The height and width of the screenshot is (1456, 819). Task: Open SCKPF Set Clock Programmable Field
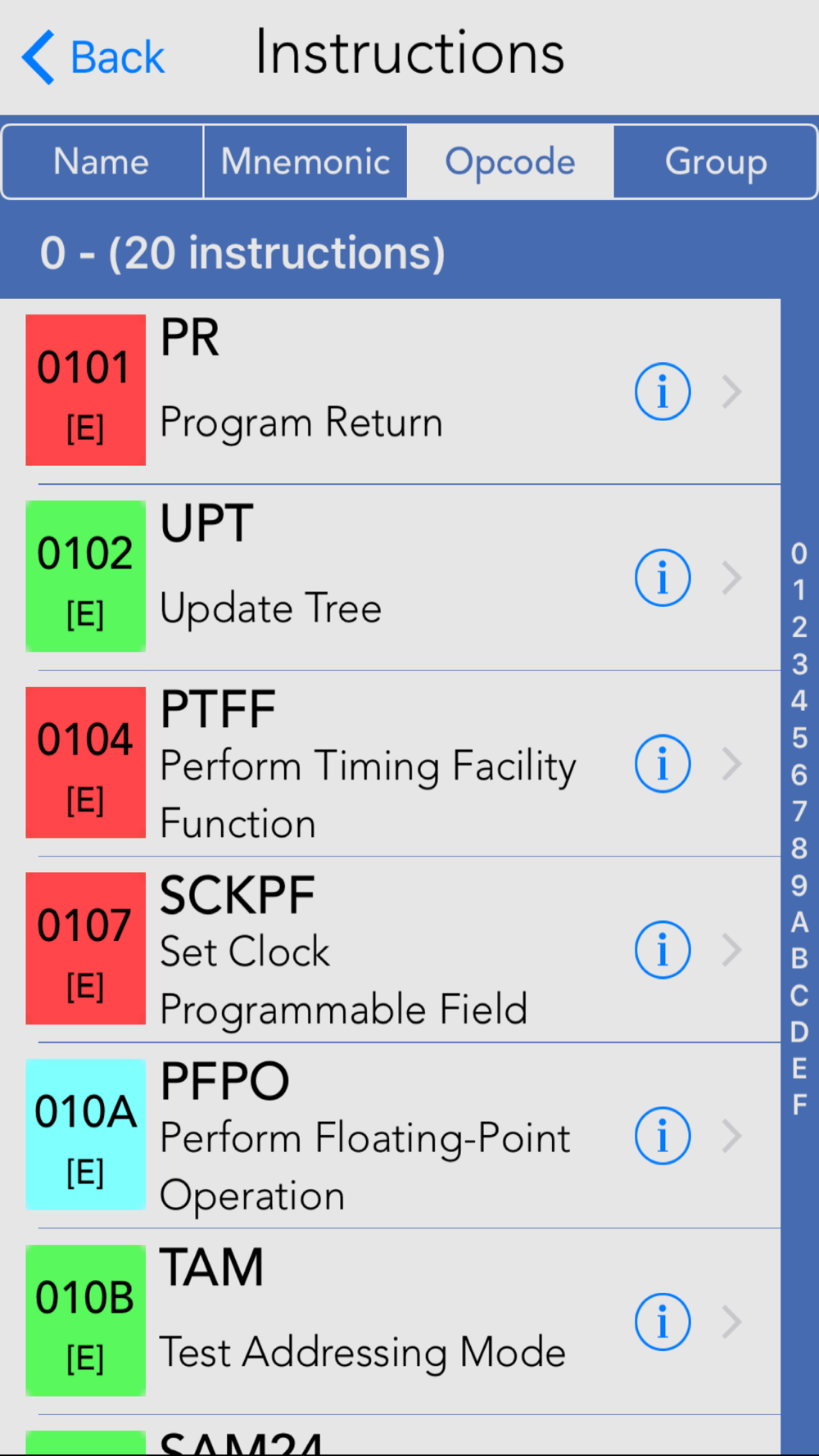pyautogui.click(x=390, y=949)
